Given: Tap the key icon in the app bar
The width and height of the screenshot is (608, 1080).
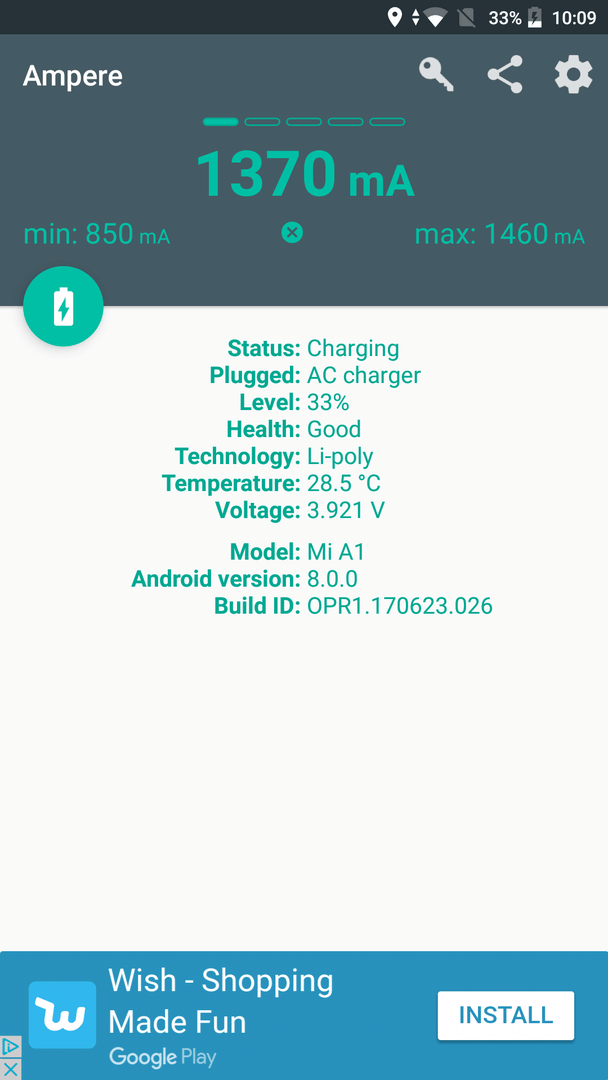Looking at the screenshot, I should (436, 75).
